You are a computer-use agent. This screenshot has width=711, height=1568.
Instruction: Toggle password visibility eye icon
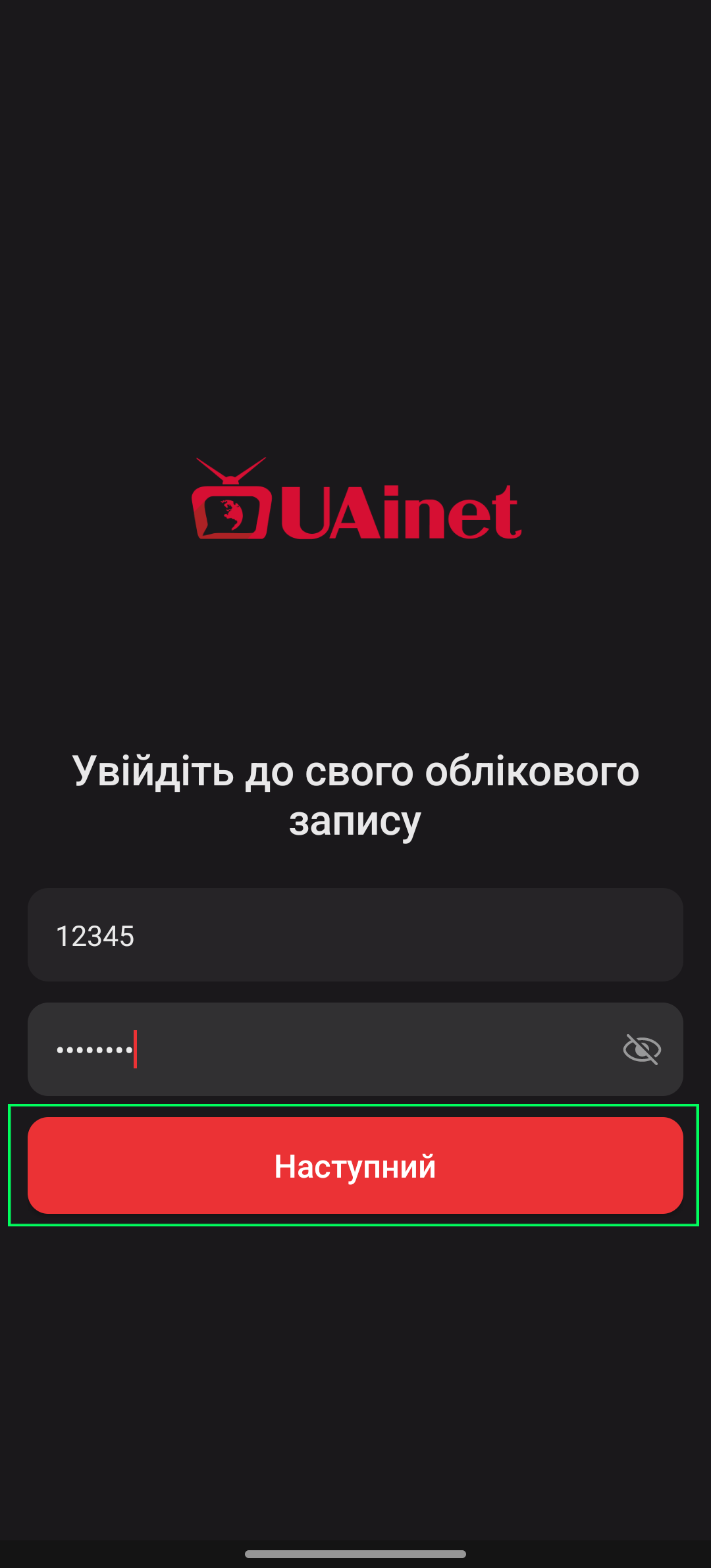642,1049
